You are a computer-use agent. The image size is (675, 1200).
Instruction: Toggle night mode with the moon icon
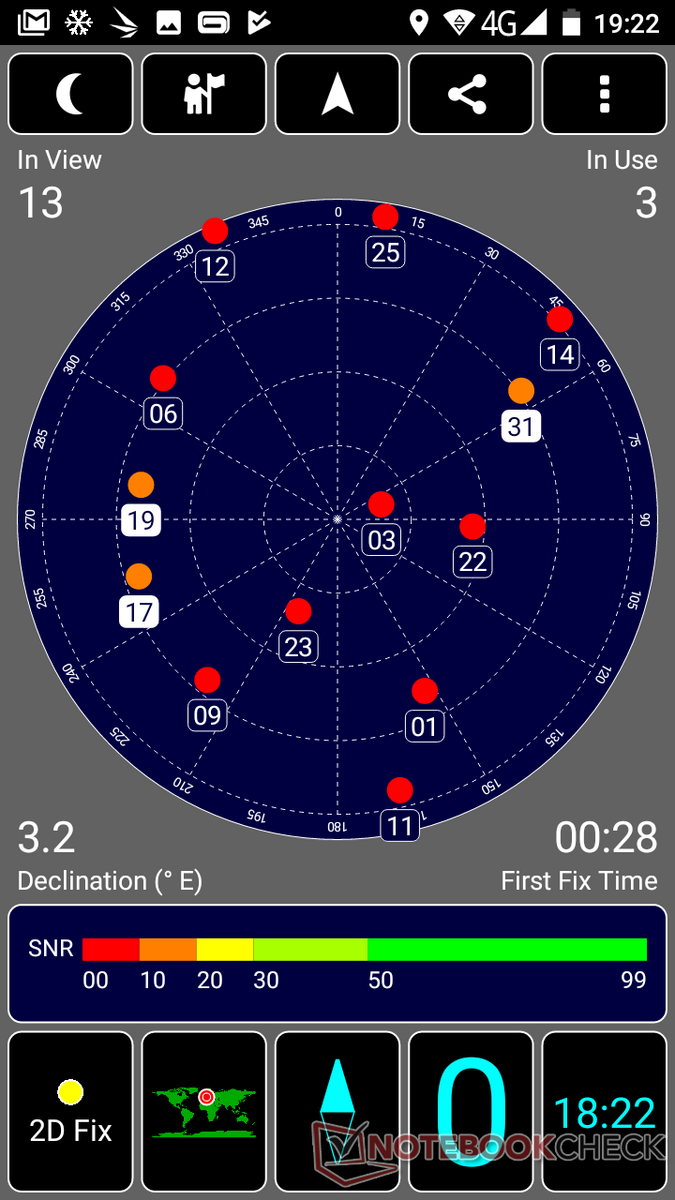(x=71, y=94)
